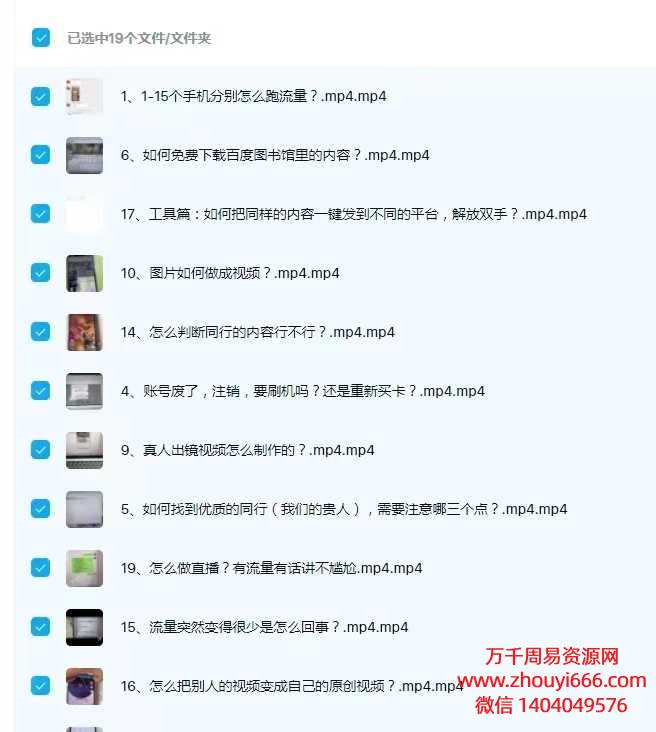Toggle checkbox for 4、账号废了，注销，要刷机吗
The image size is (656, 732).
pos(41,391)
